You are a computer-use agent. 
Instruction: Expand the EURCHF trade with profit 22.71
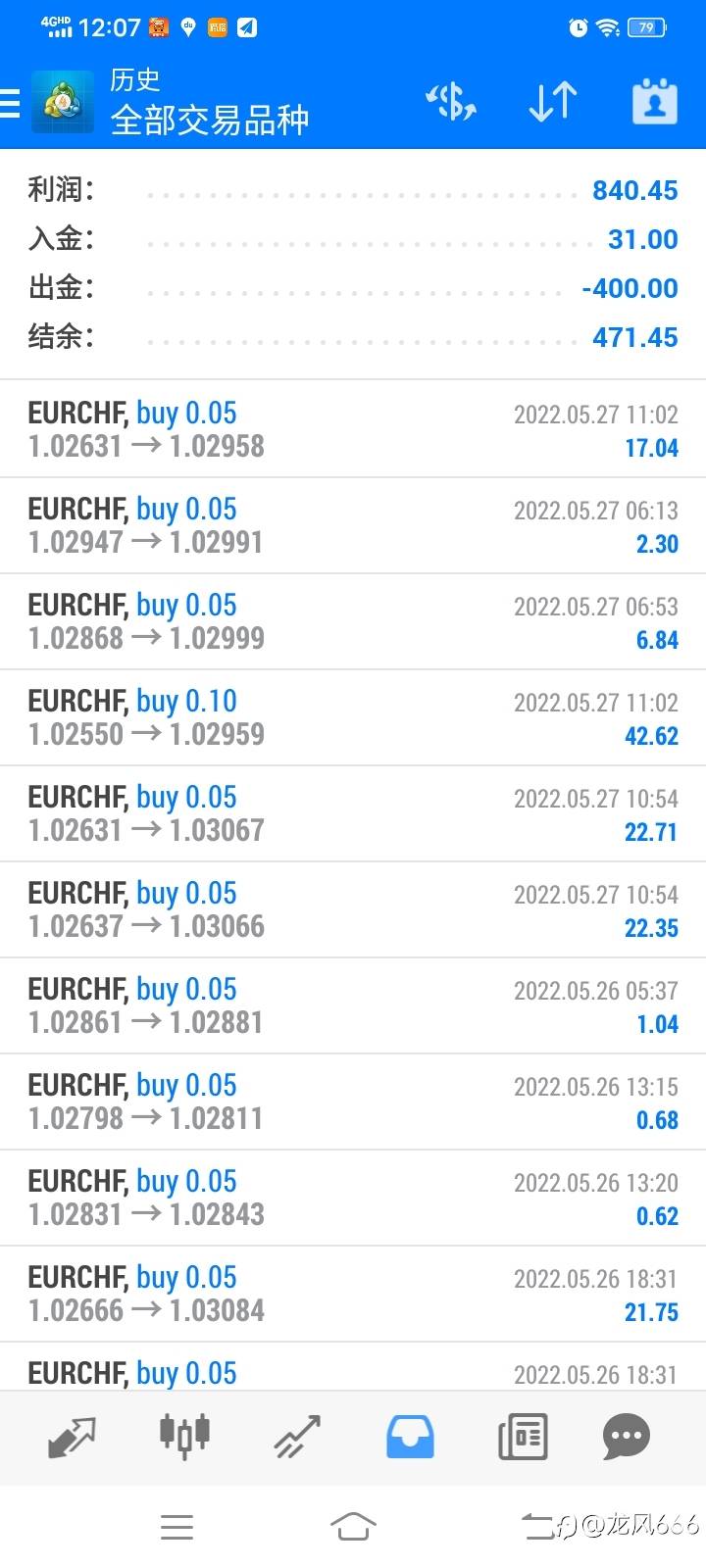coord(353,813)
